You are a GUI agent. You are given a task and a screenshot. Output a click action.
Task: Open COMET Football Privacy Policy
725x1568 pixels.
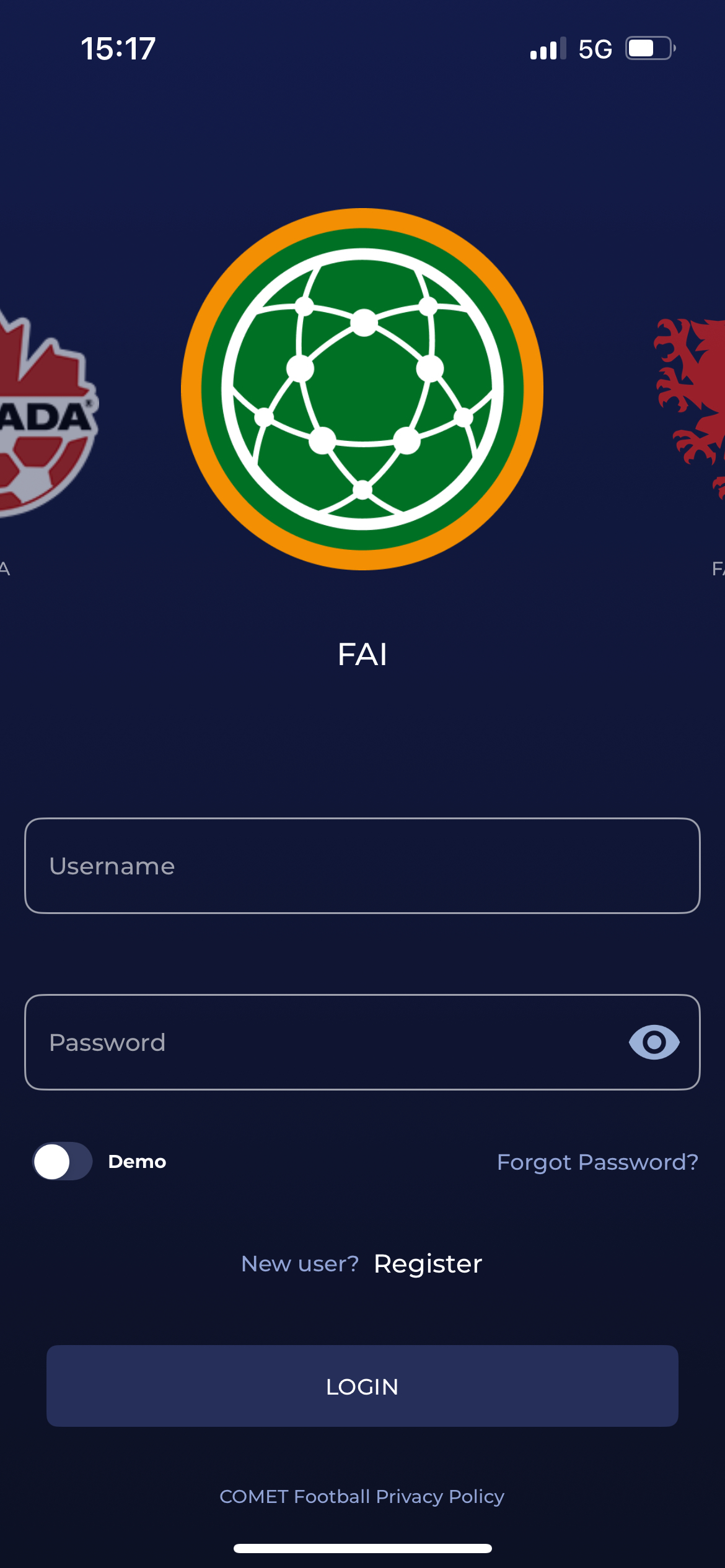[362, 1496]
